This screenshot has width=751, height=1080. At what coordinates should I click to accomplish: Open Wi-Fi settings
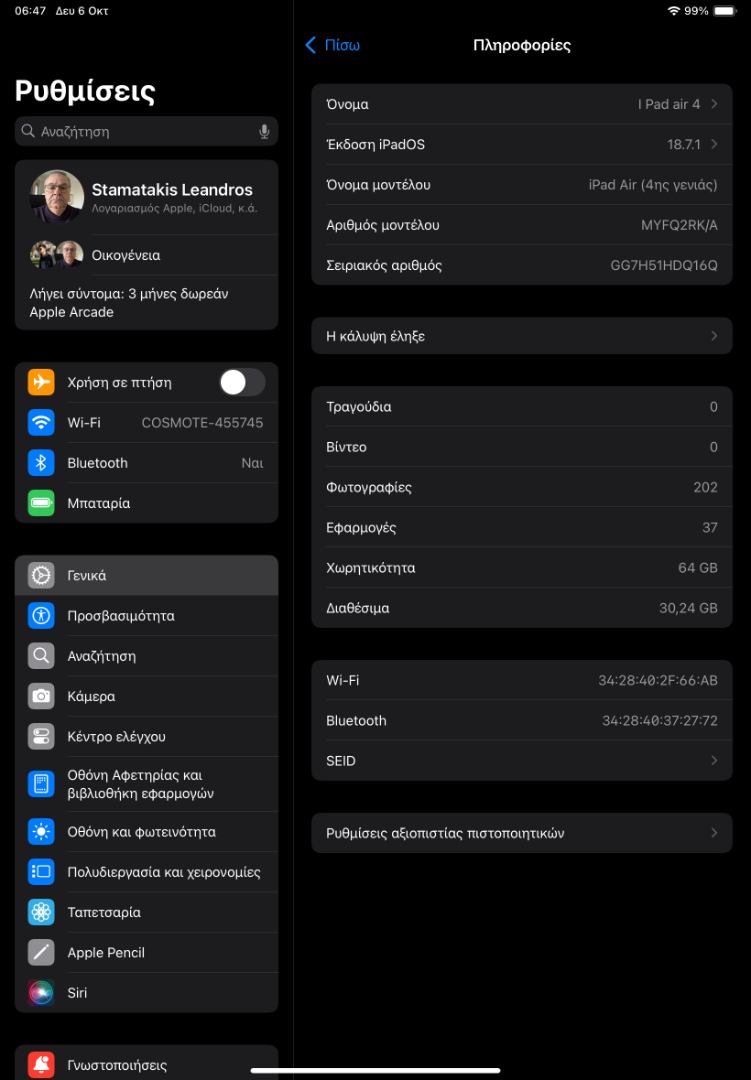tap(146, 423)
